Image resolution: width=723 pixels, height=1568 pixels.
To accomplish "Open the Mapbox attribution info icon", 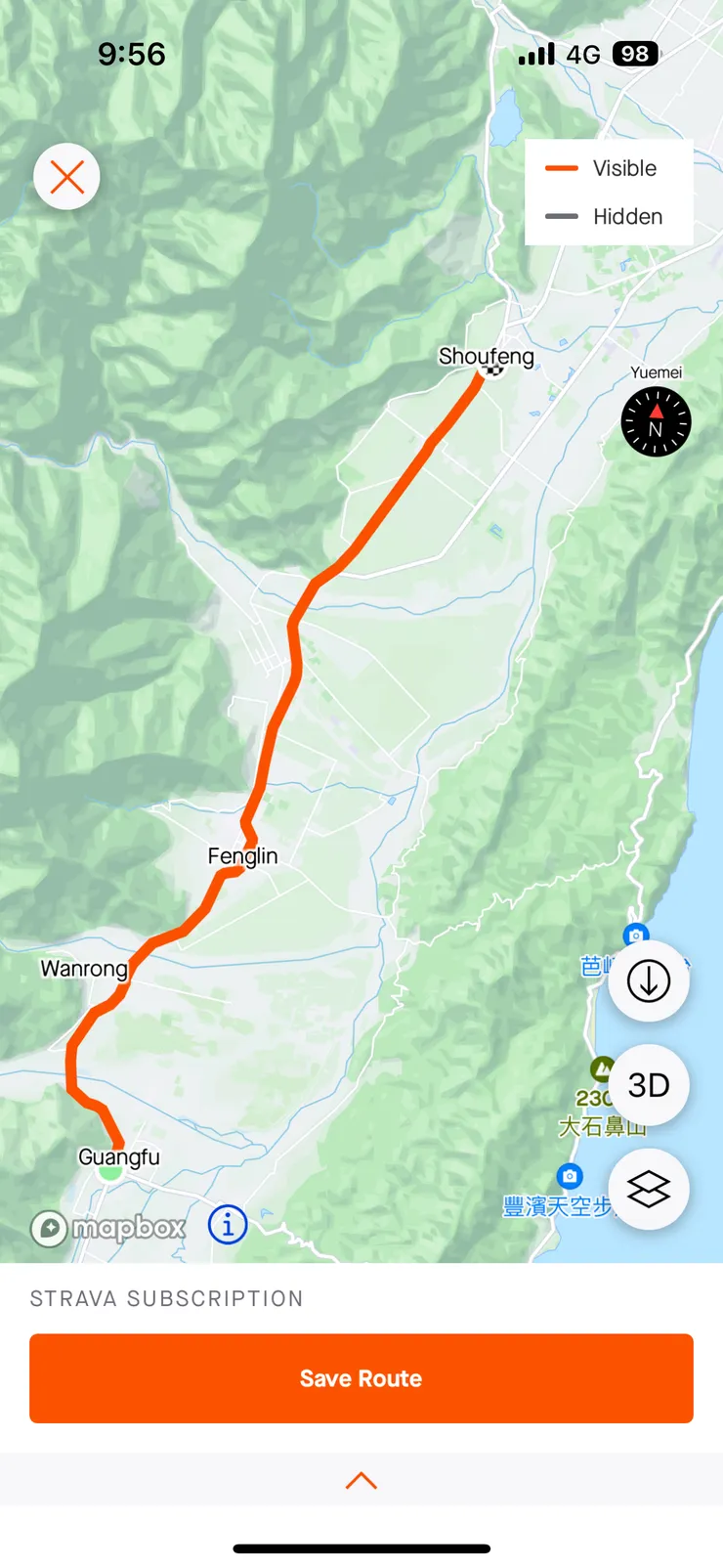I will (x=228, y=1224).
